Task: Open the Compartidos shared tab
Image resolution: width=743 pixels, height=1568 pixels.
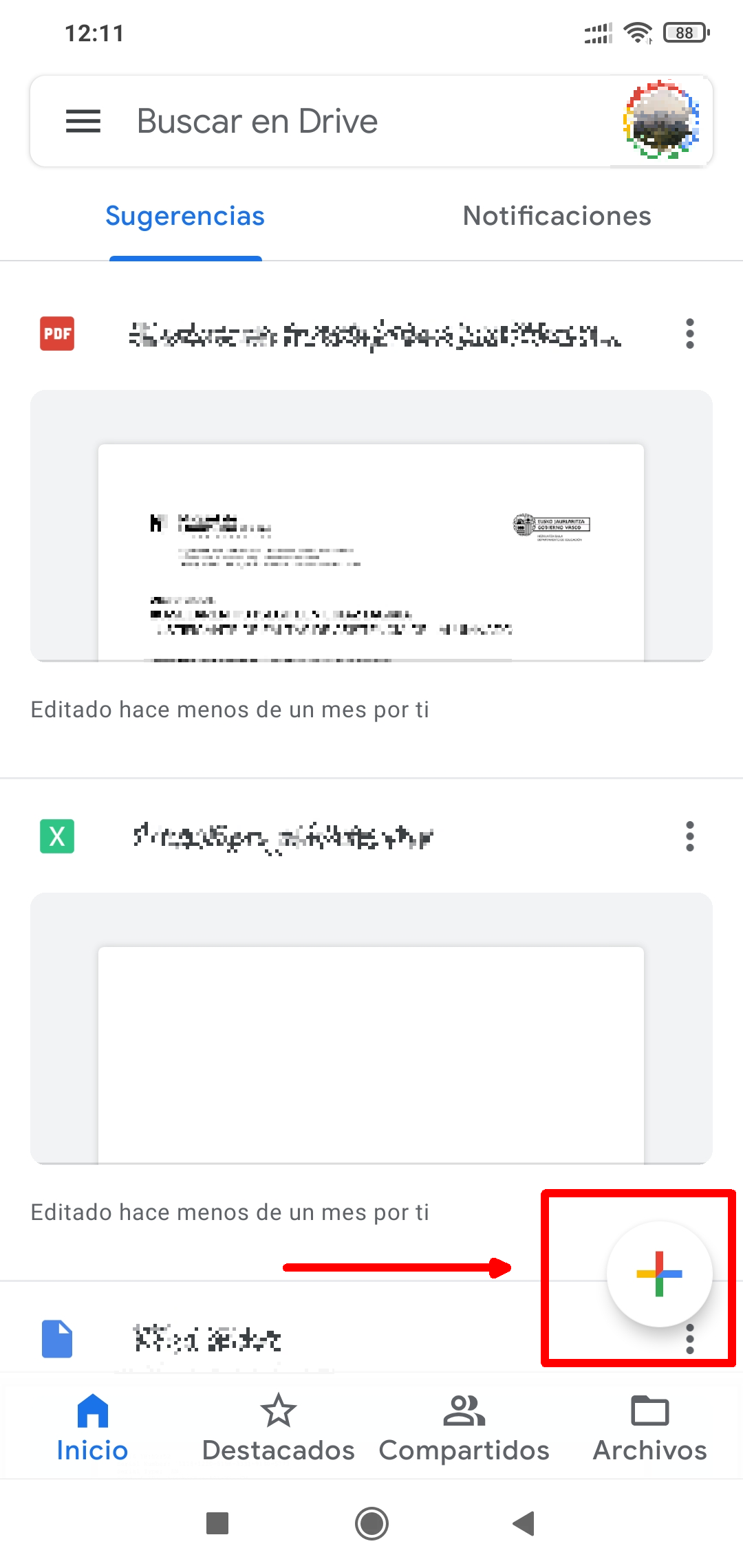Action: 464,1428
